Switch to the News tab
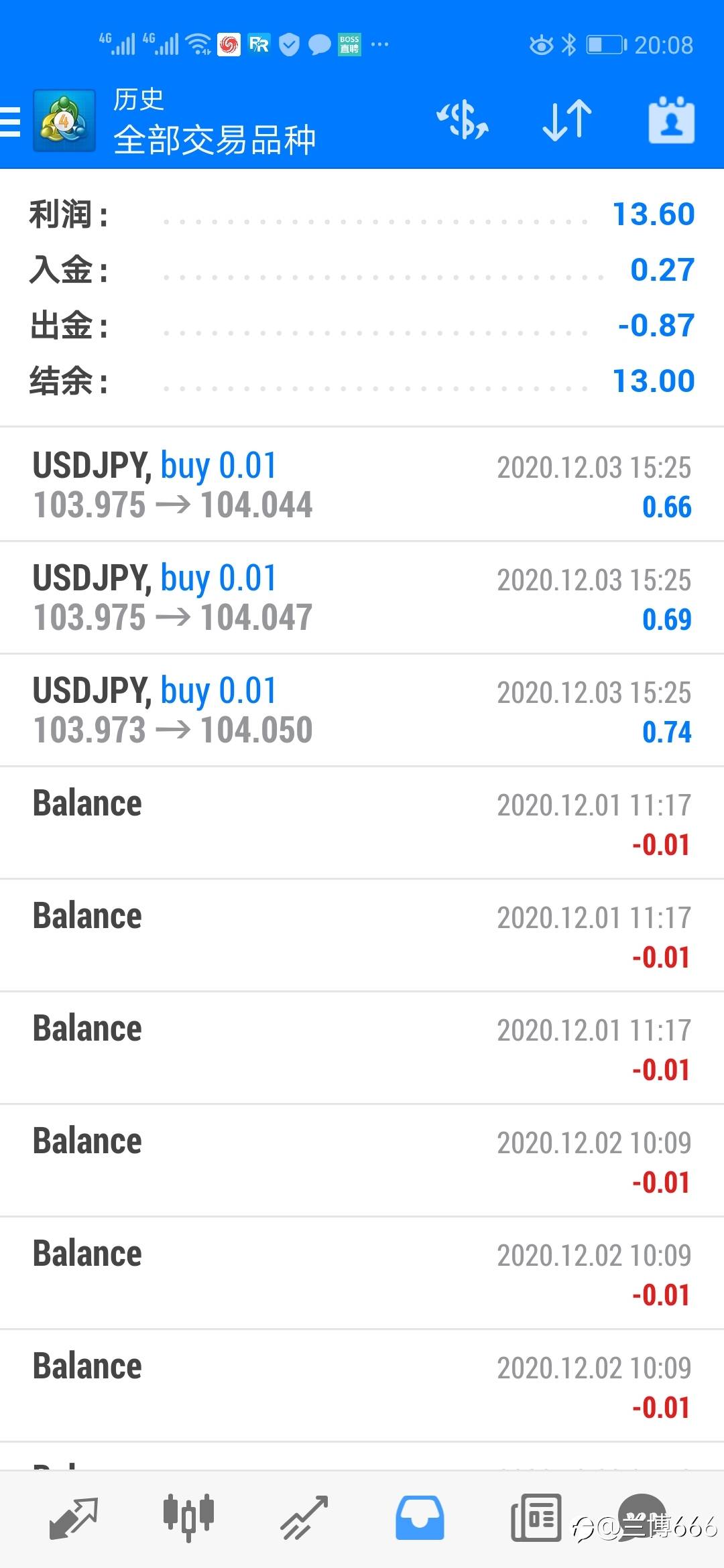Viewport: 724px width, 1568px height. [536, 1518]
